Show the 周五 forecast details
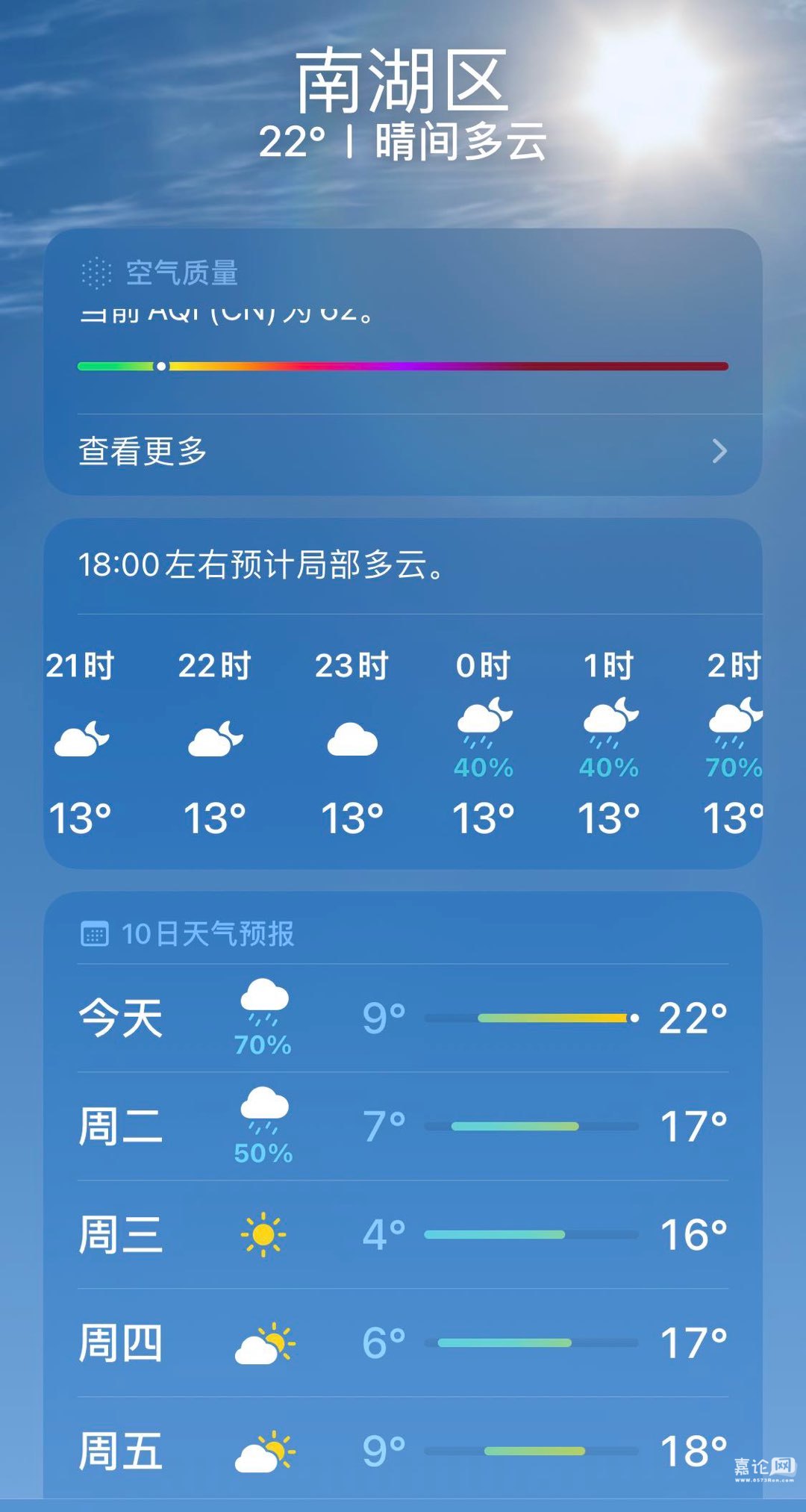Screen dimensions: 806x1512 (x=403, y=1451)
